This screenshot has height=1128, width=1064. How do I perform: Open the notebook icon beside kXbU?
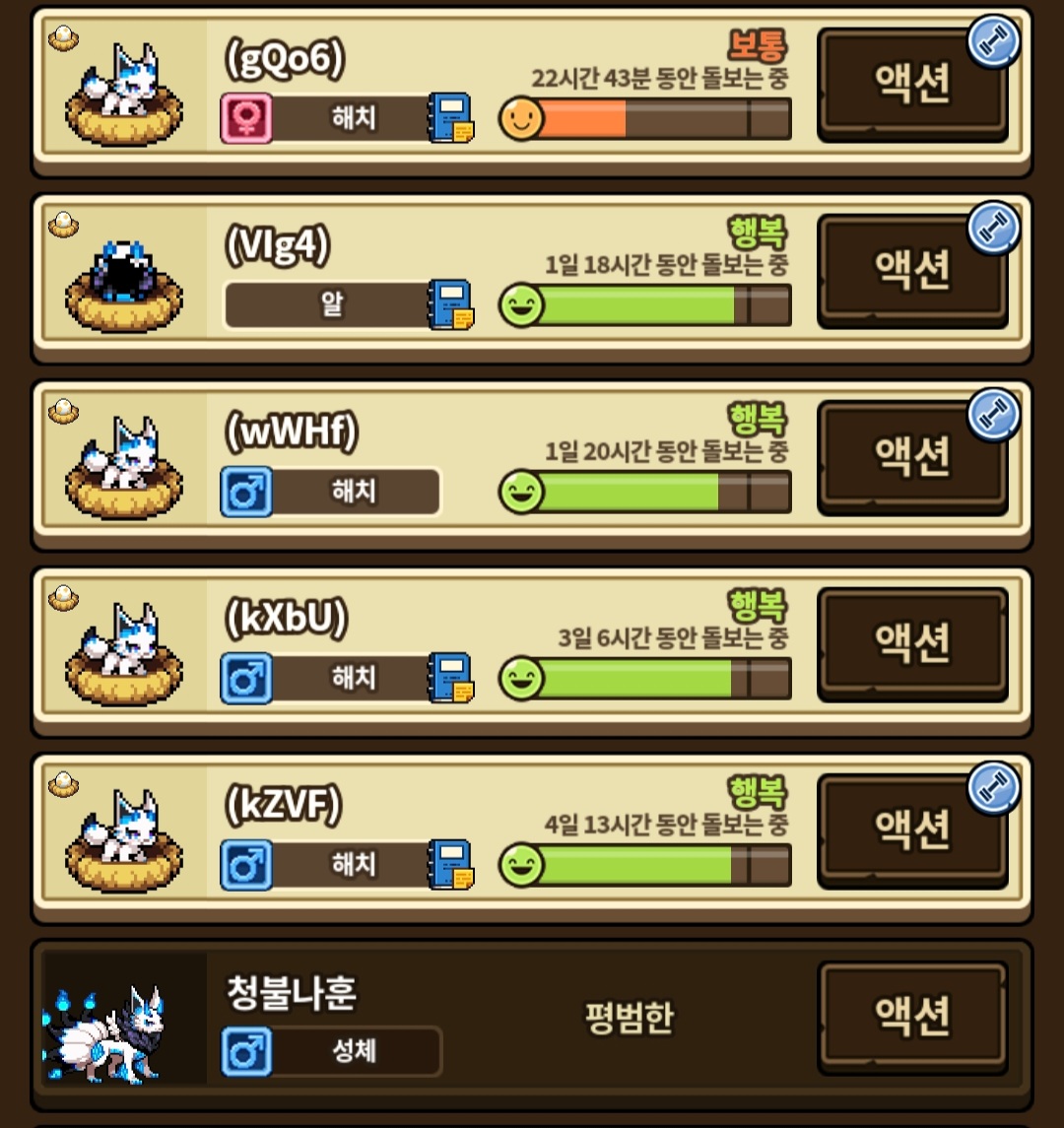pos(450,678)
